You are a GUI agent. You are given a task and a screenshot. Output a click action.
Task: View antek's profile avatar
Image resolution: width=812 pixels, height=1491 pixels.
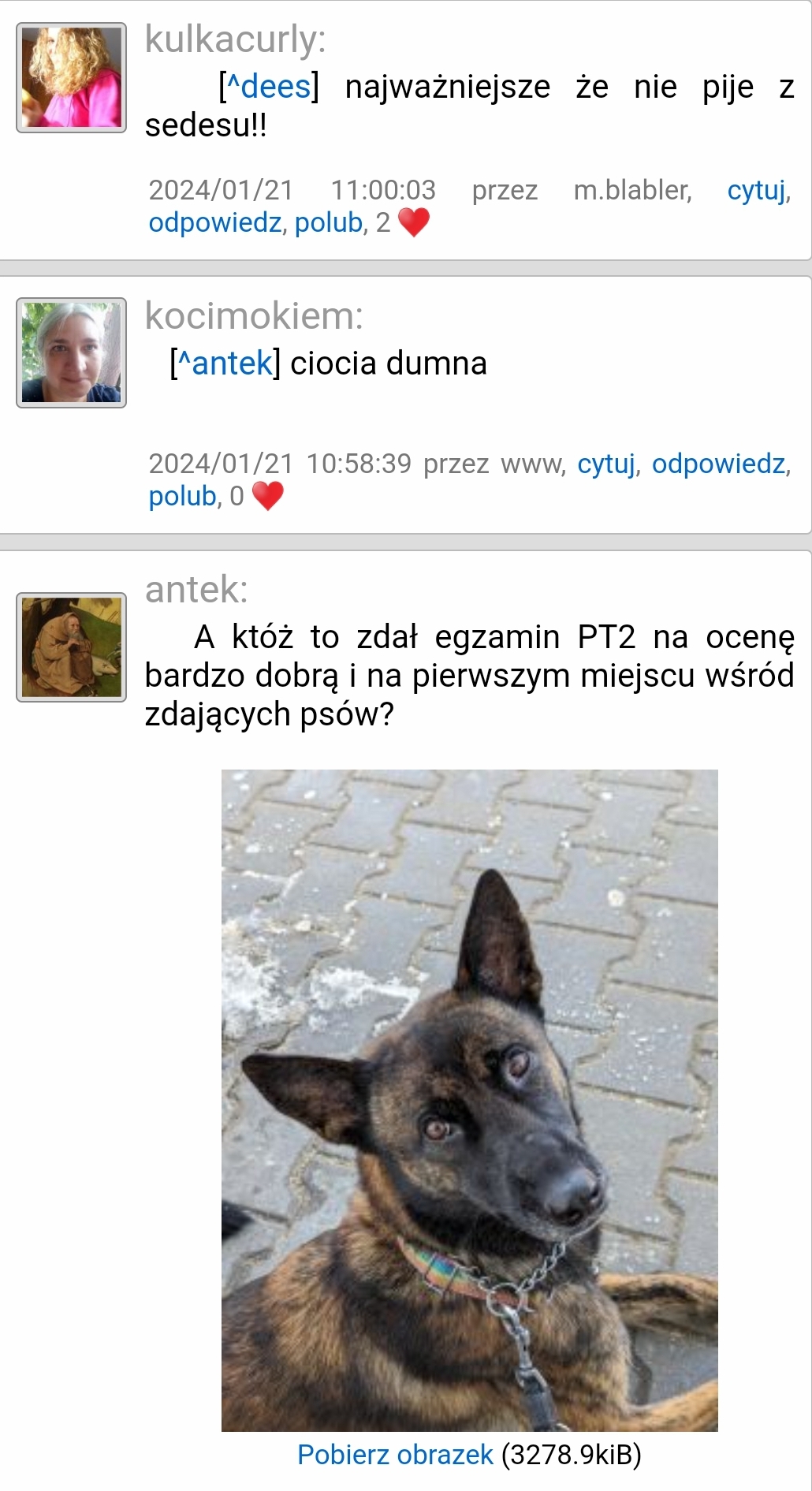[x=72, y=647]
